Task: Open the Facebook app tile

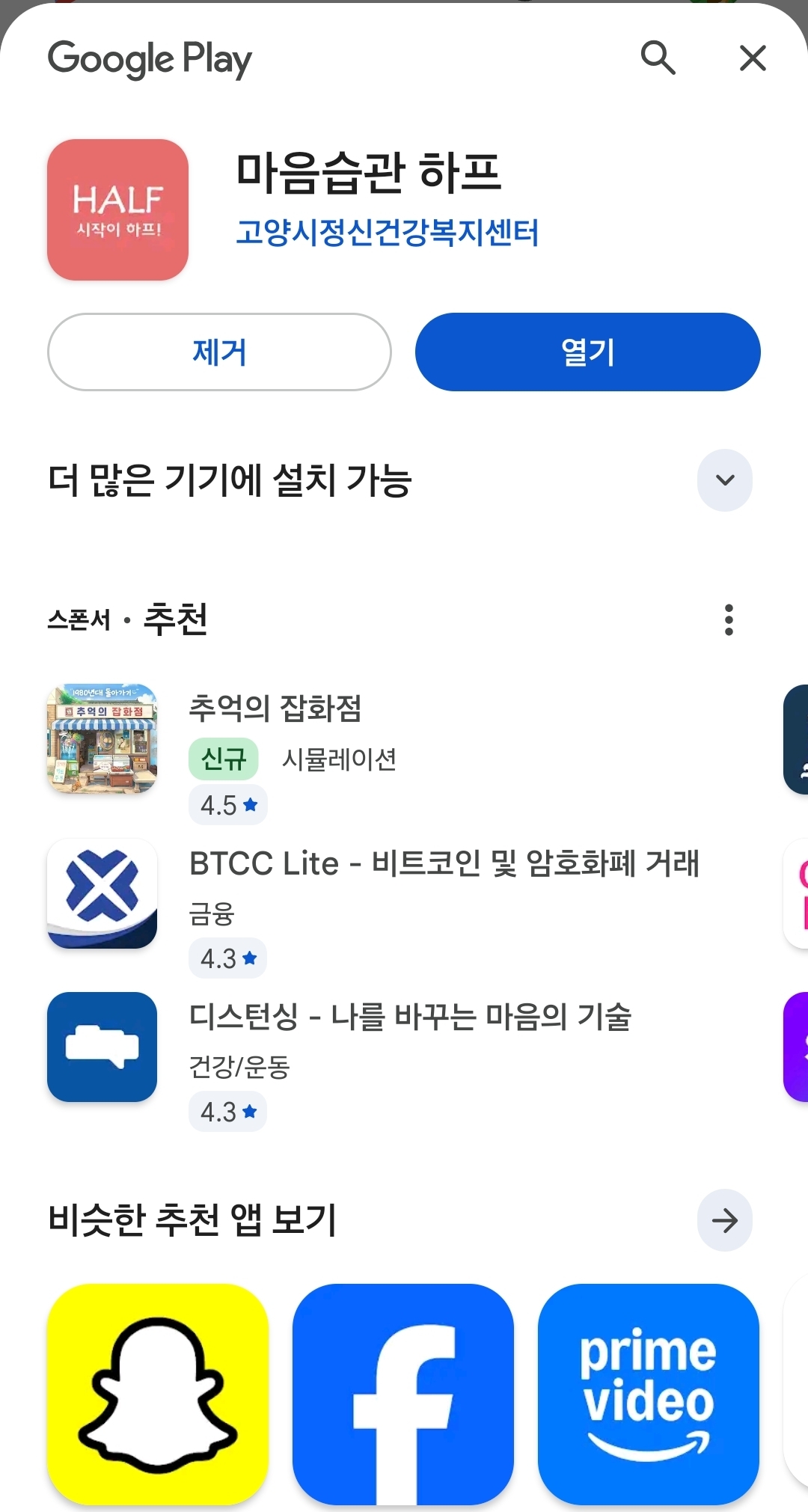Action: click(403, 1394)
